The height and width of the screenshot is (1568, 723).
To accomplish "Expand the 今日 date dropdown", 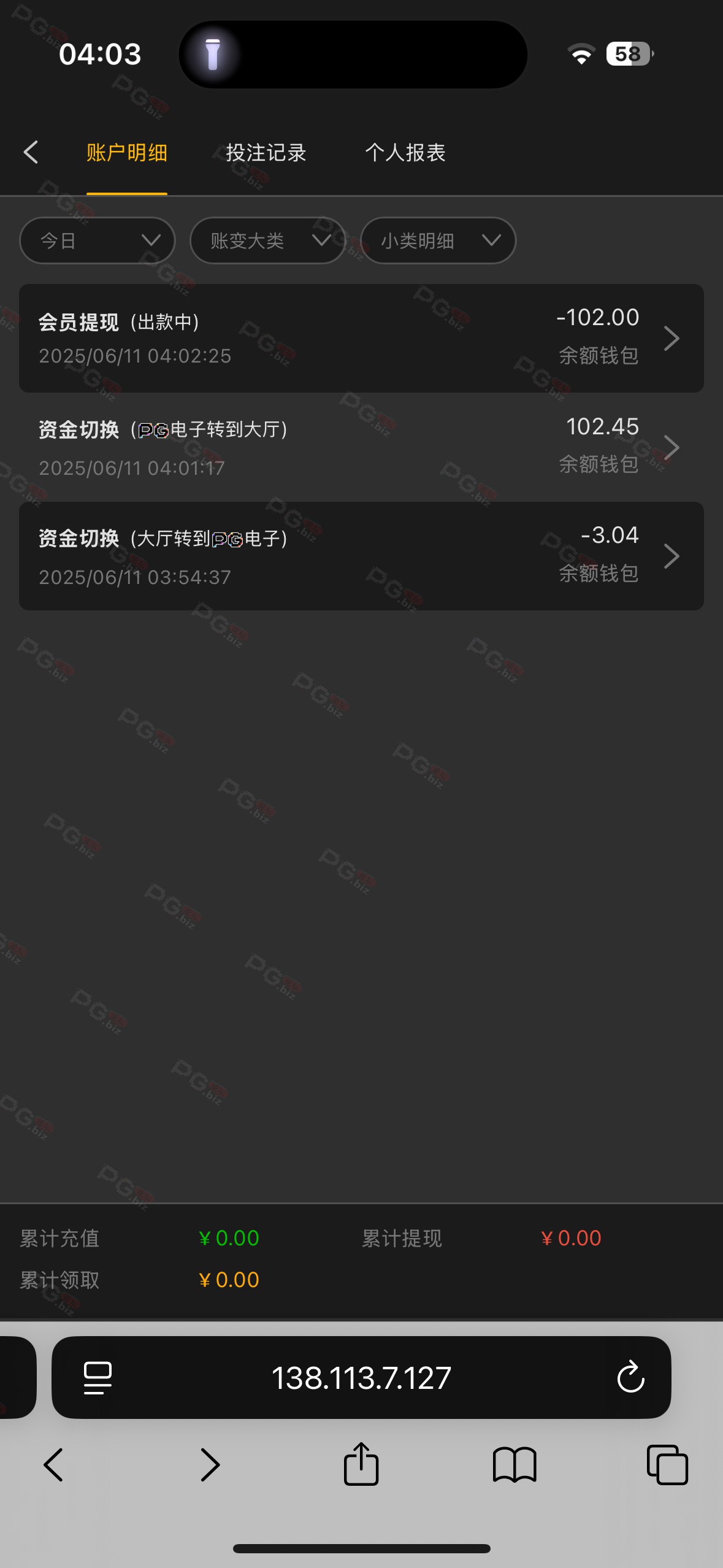I will 98,240.
